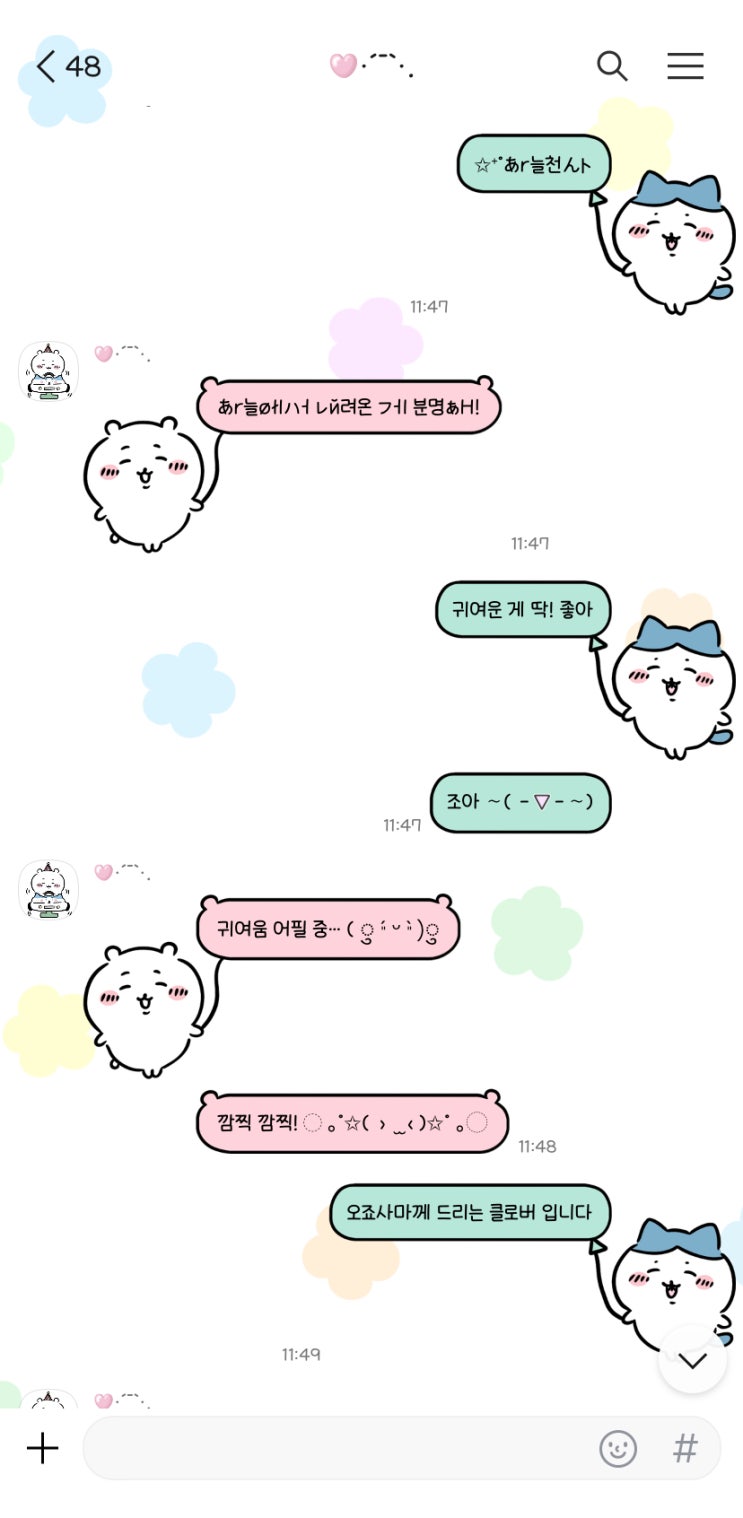743x1518 pixels.
Task: Tap the message input field
Action: tap(330, 1448)
